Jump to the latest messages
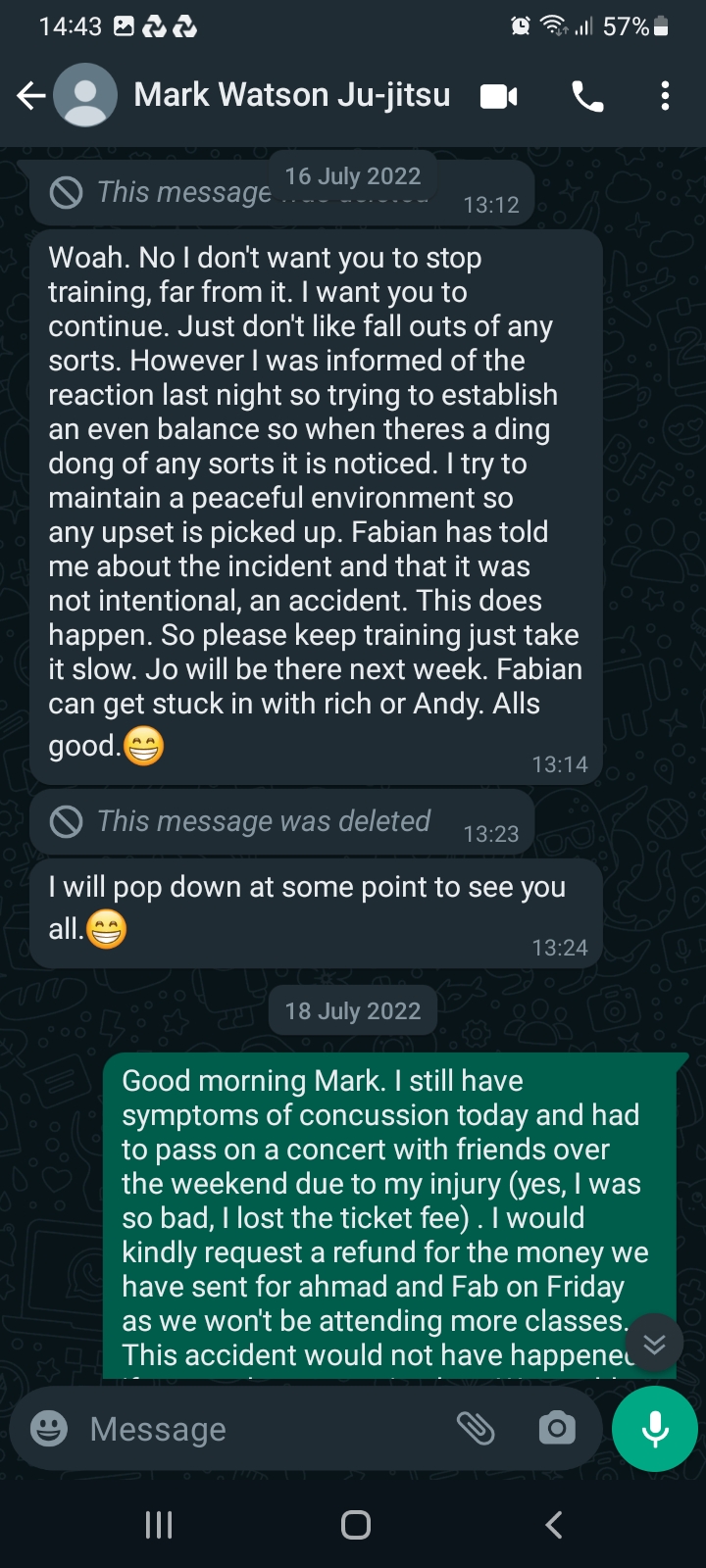Viewport: 706px width, 1568px height. [x=654, y=1344]
